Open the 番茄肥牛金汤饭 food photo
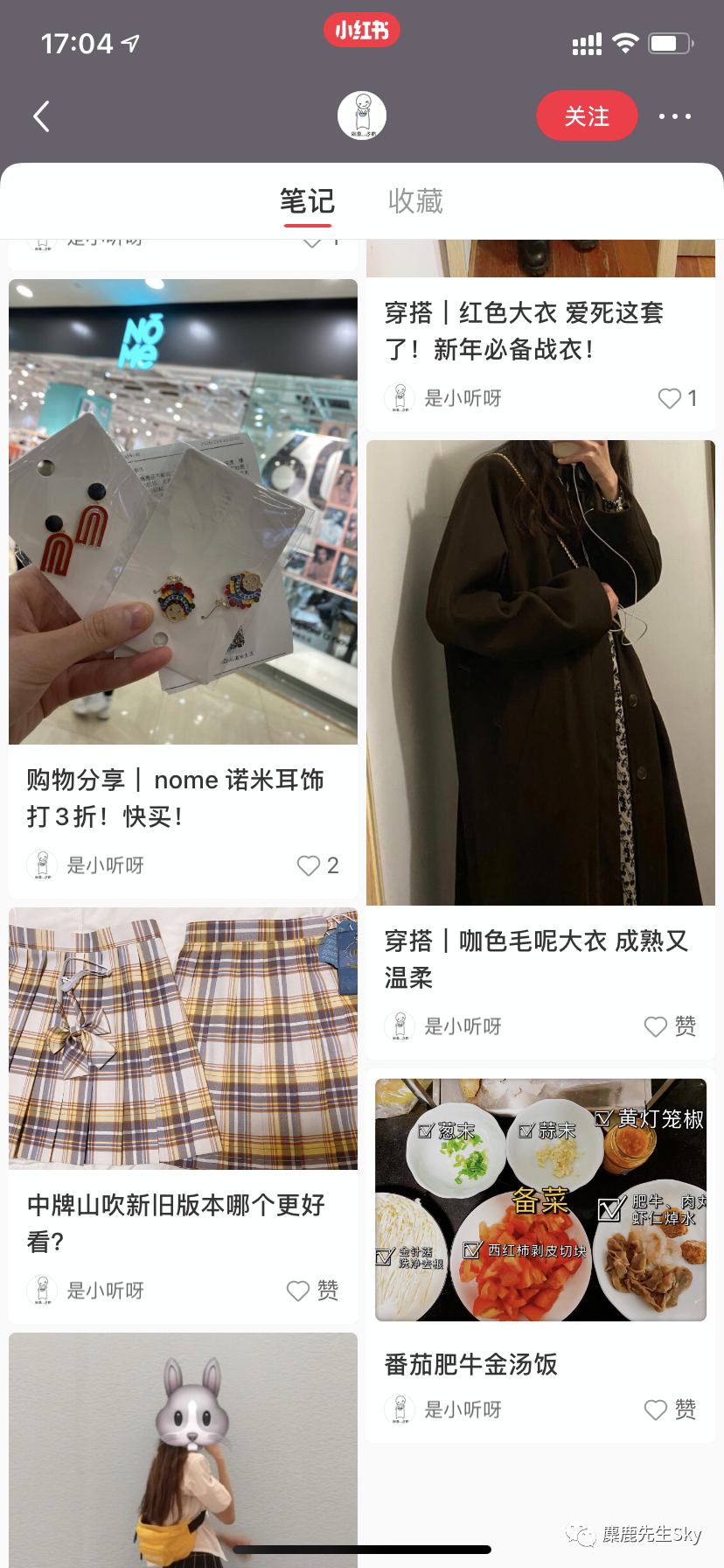The width and height of the screenshot is (724, 1568). [x=540, y=1199]
